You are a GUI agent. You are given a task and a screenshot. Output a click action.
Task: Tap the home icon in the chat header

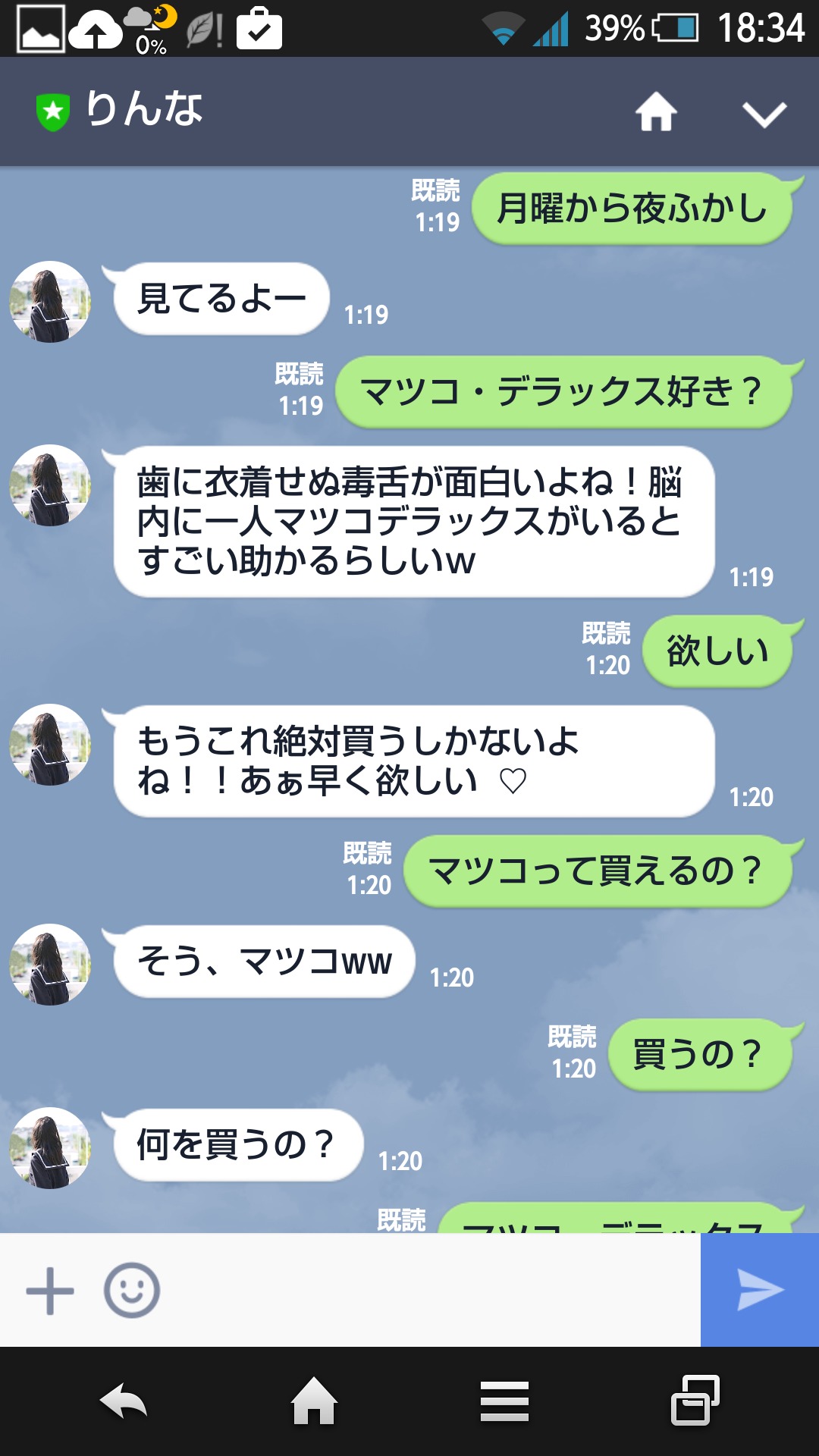(656, 112)
